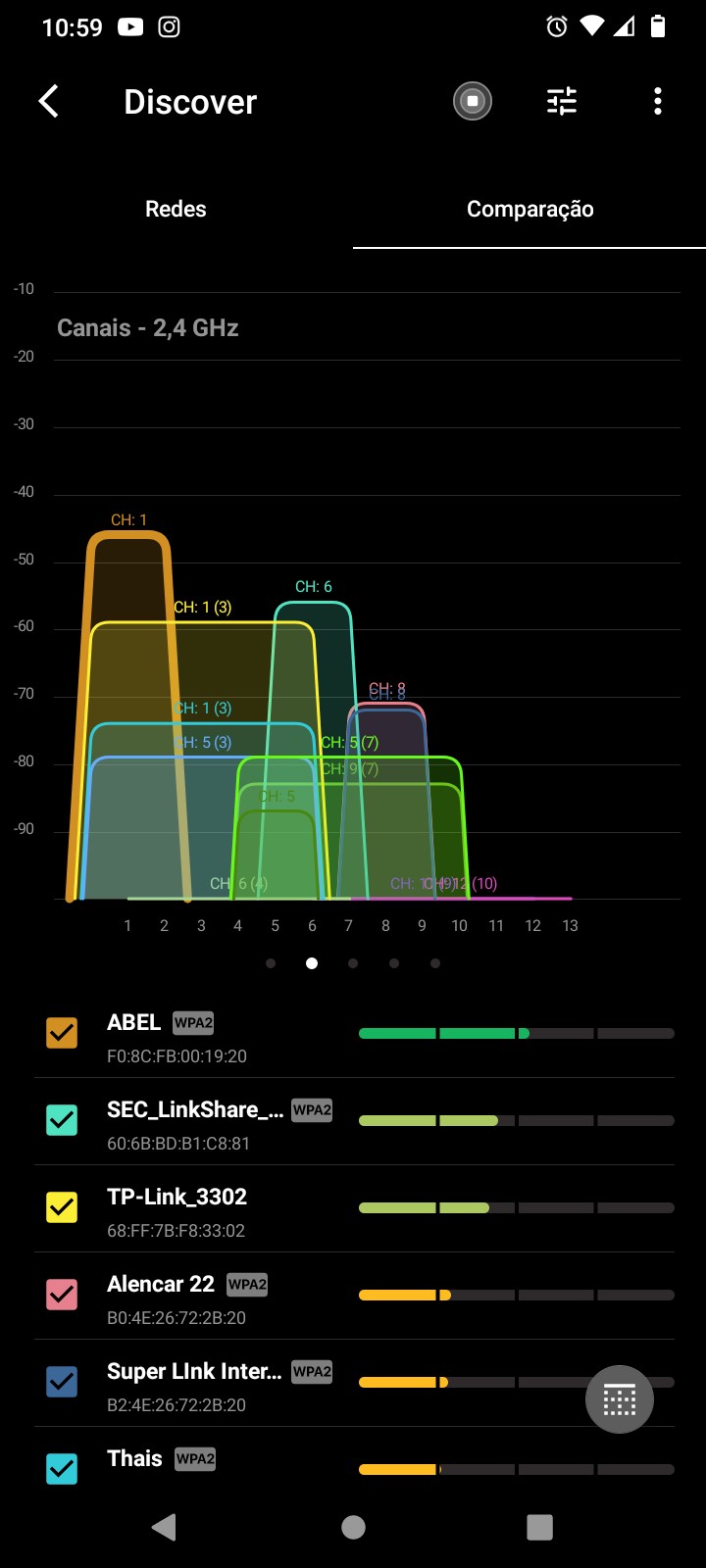This screenshot has width=706, height=1568.
Task: Tap the floating grid button
Action: pyautogui.click(x=620, y=1399)
